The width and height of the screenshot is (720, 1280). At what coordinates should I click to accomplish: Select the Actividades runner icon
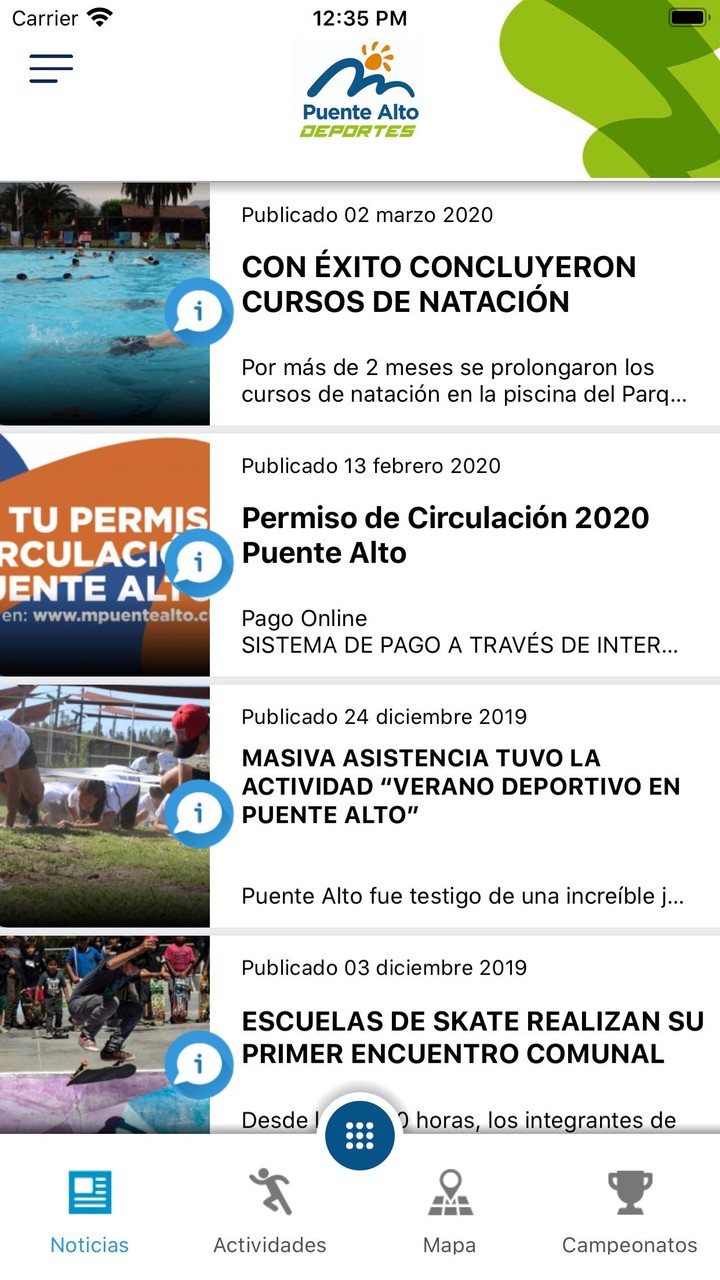pyautogui.click(x=270, y=1192)
